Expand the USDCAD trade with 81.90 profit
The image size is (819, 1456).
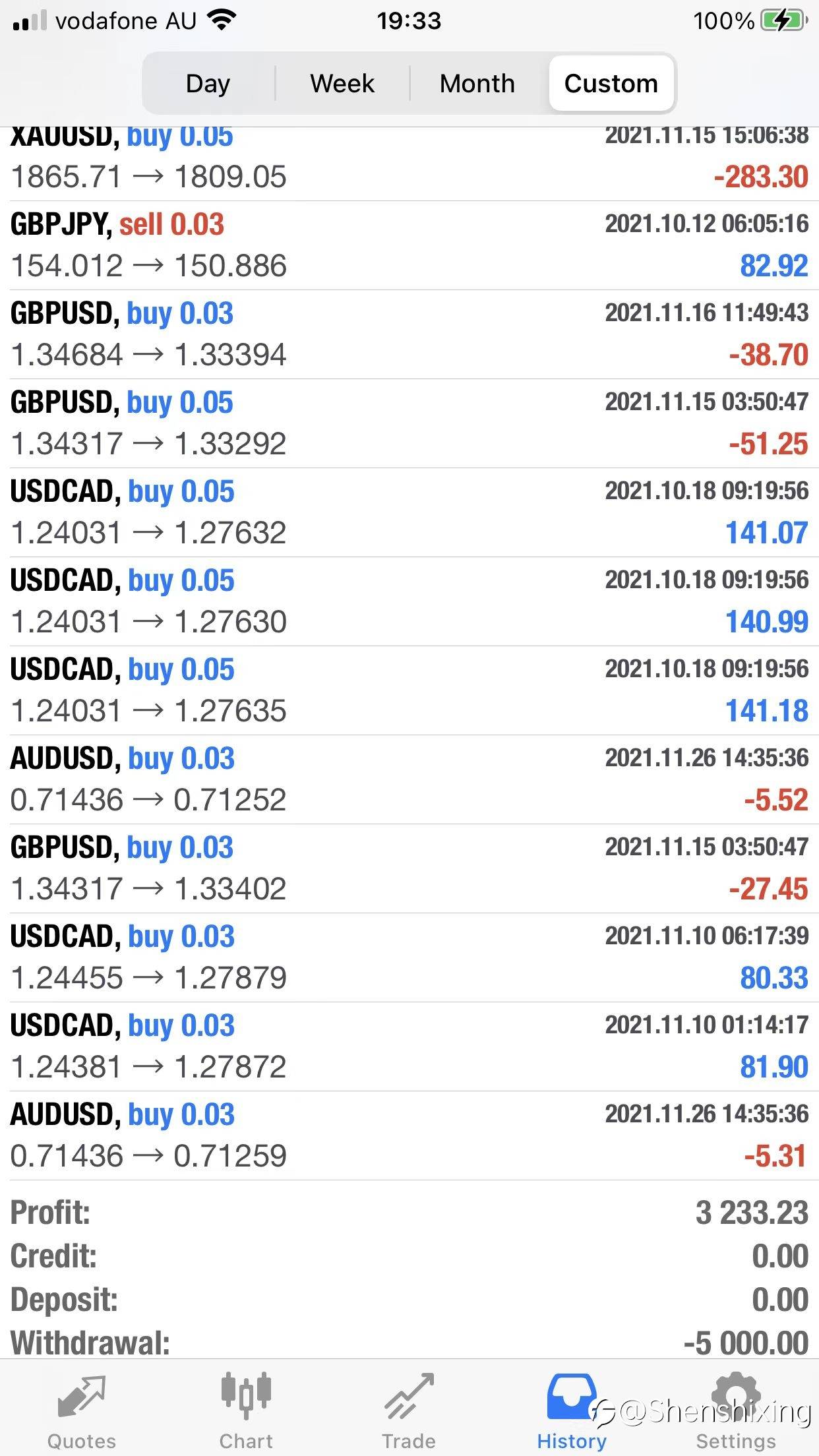click(409, 1046)
